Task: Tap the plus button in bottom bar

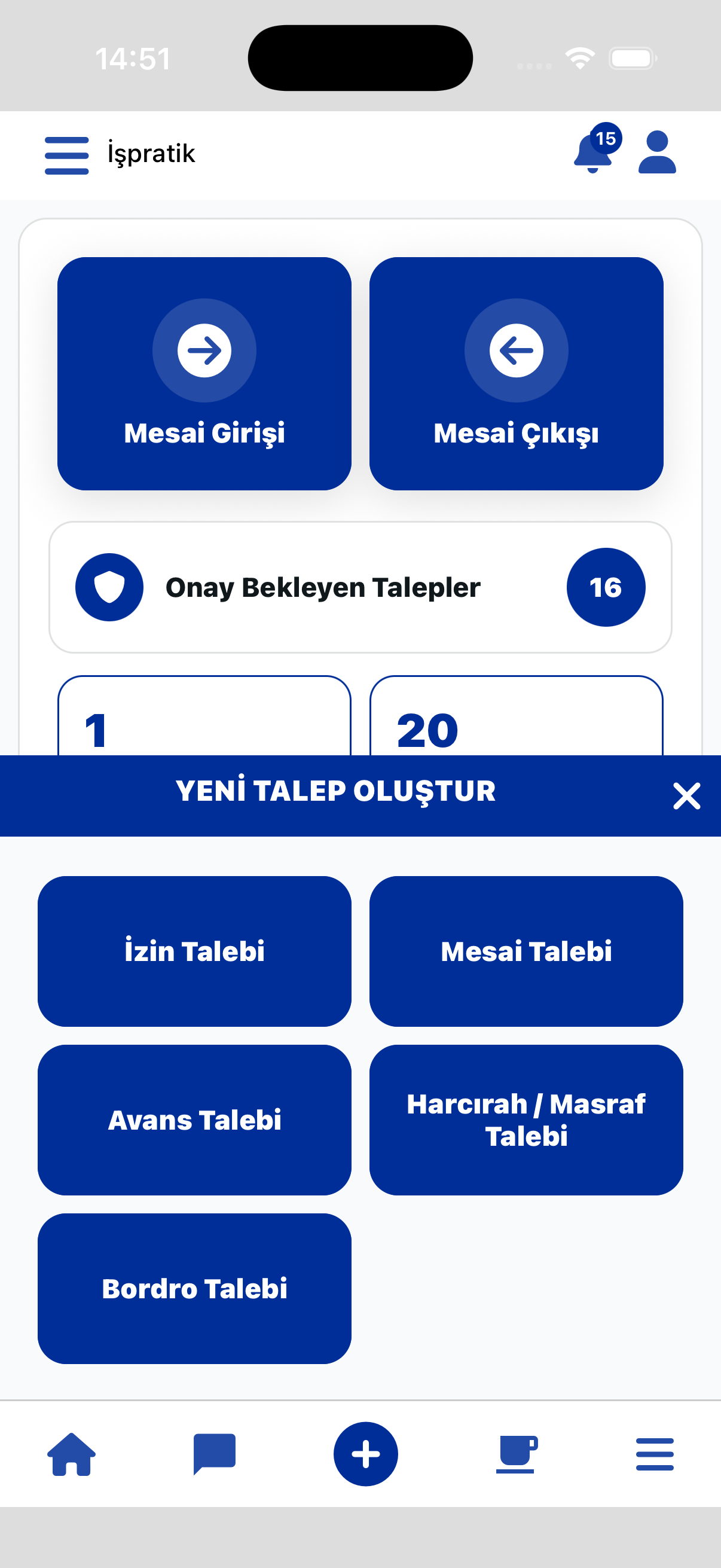Action: [366, 1454]
